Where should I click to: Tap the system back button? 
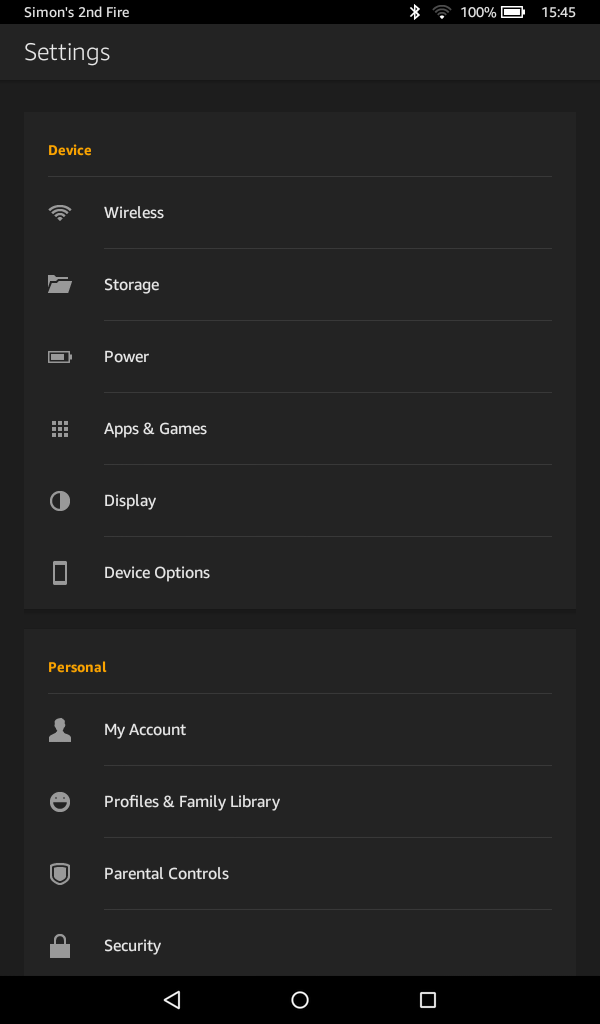pyautogui.click(x=172, y=1000)
